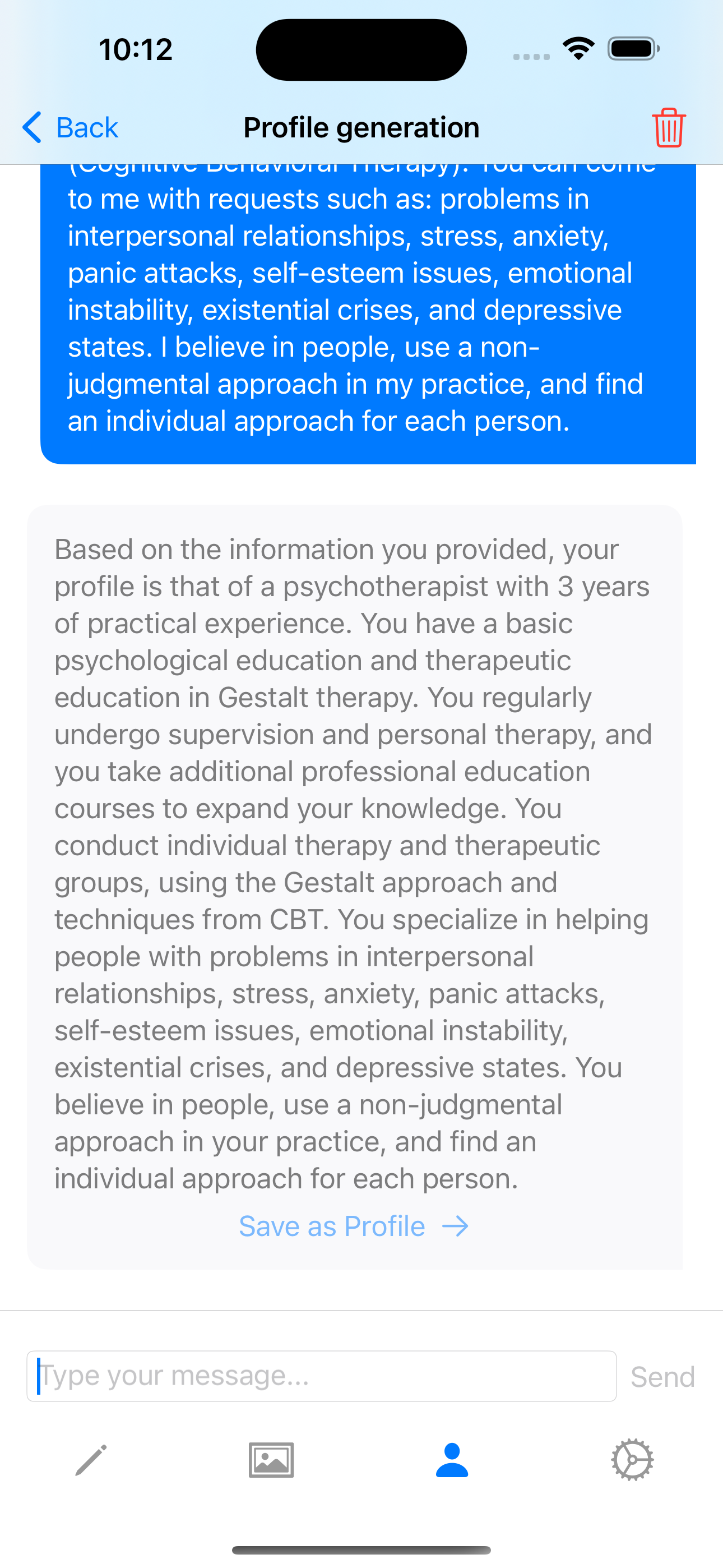This screenshot has height=1568, width=723.
Task: Delete the conversation with the trash icon
Action: click(x=668, y=128)
